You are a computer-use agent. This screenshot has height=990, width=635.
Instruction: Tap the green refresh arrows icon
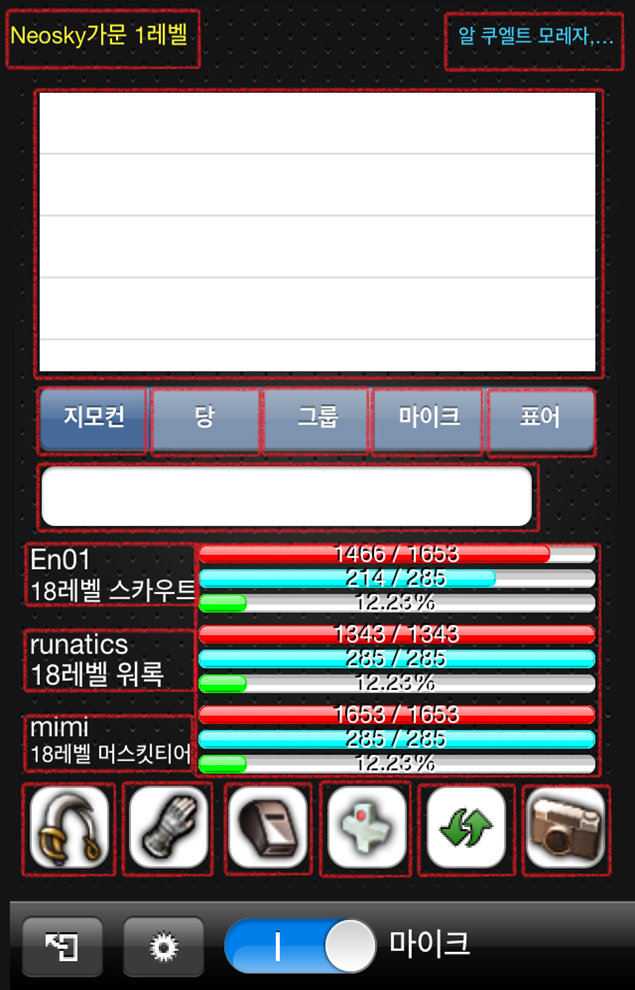pos(466,829)
